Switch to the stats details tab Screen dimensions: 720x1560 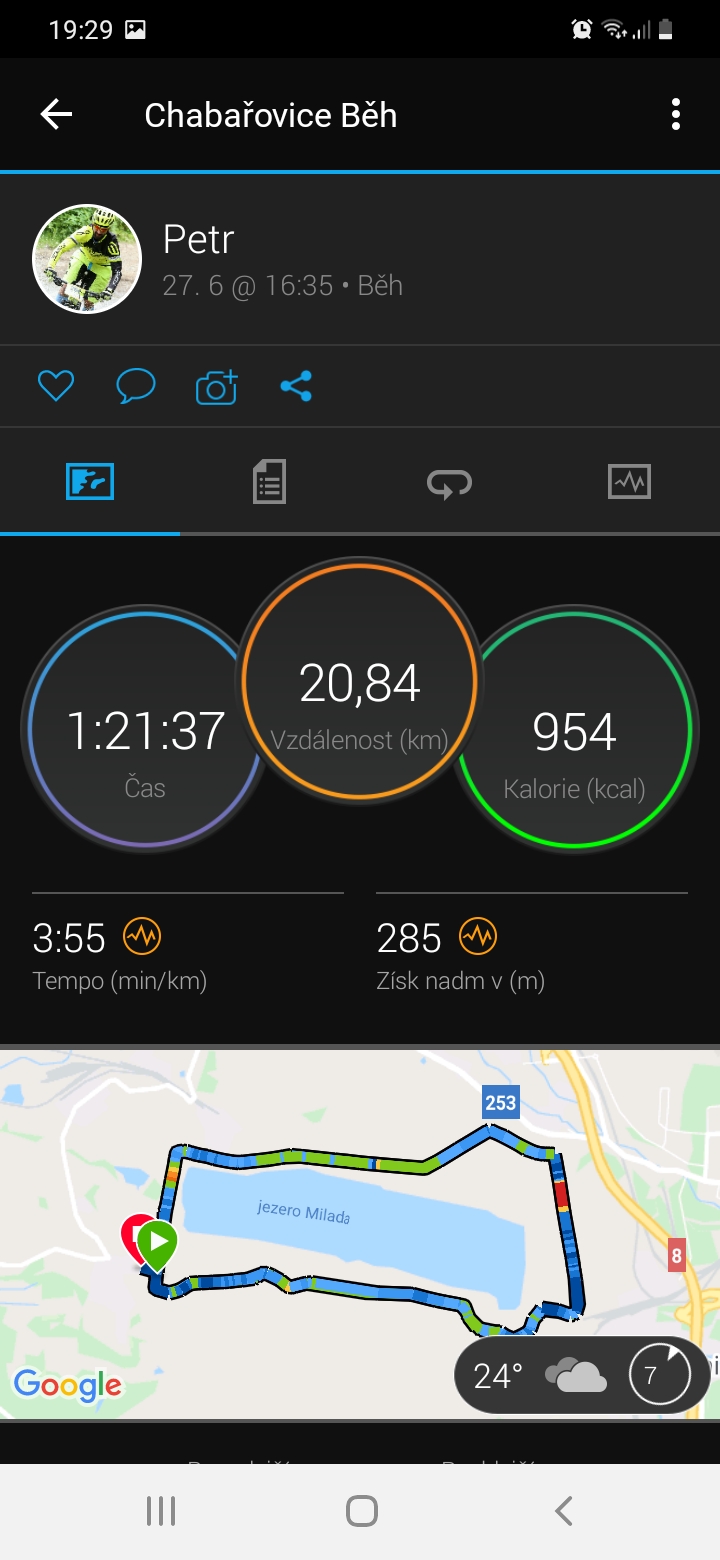269,482
